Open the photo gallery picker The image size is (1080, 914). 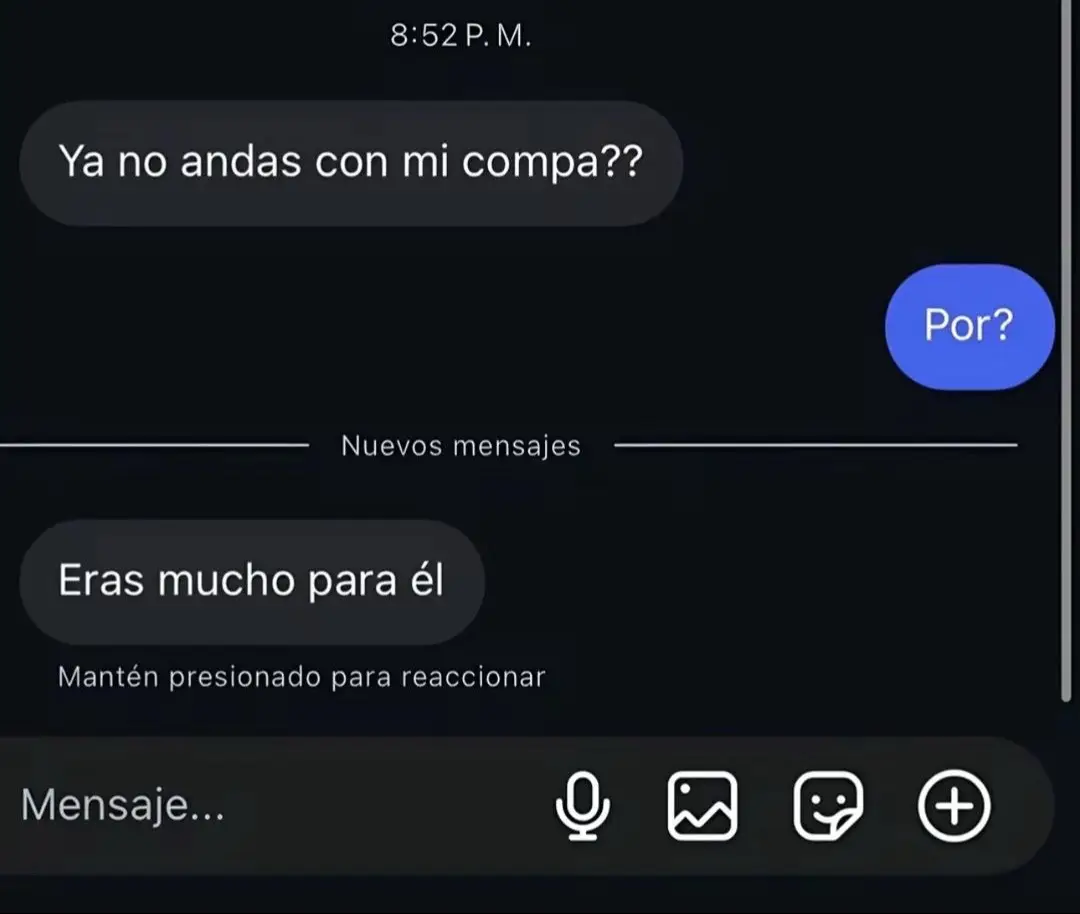point(702,806)
